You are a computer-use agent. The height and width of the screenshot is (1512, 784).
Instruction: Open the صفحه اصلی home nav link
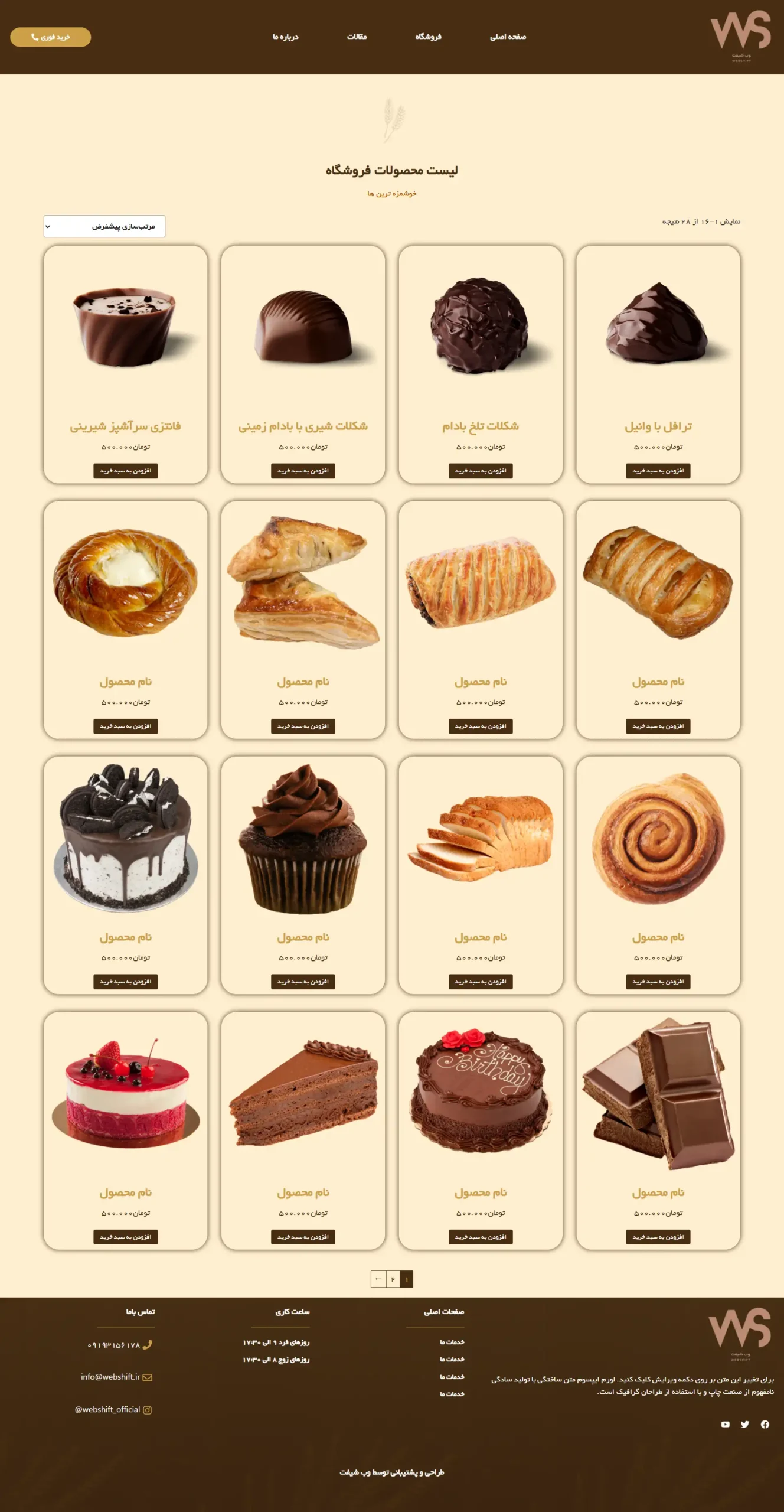tap(508, 37)
